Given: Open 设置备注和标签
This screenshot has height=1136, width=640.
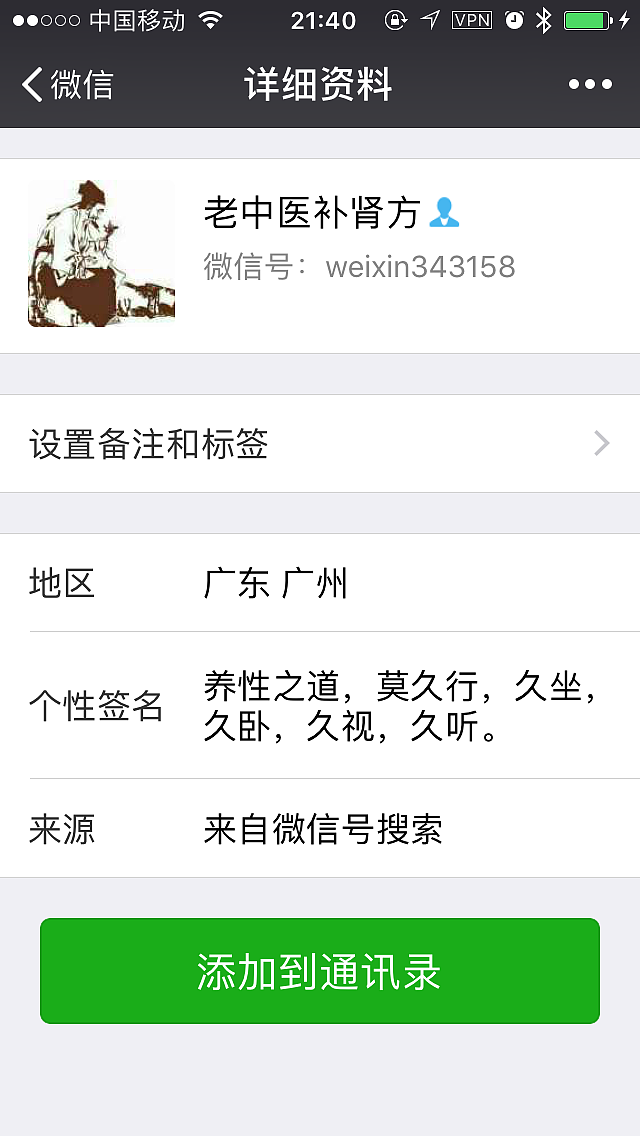Looking at the screenshot, I should [320, 444].
